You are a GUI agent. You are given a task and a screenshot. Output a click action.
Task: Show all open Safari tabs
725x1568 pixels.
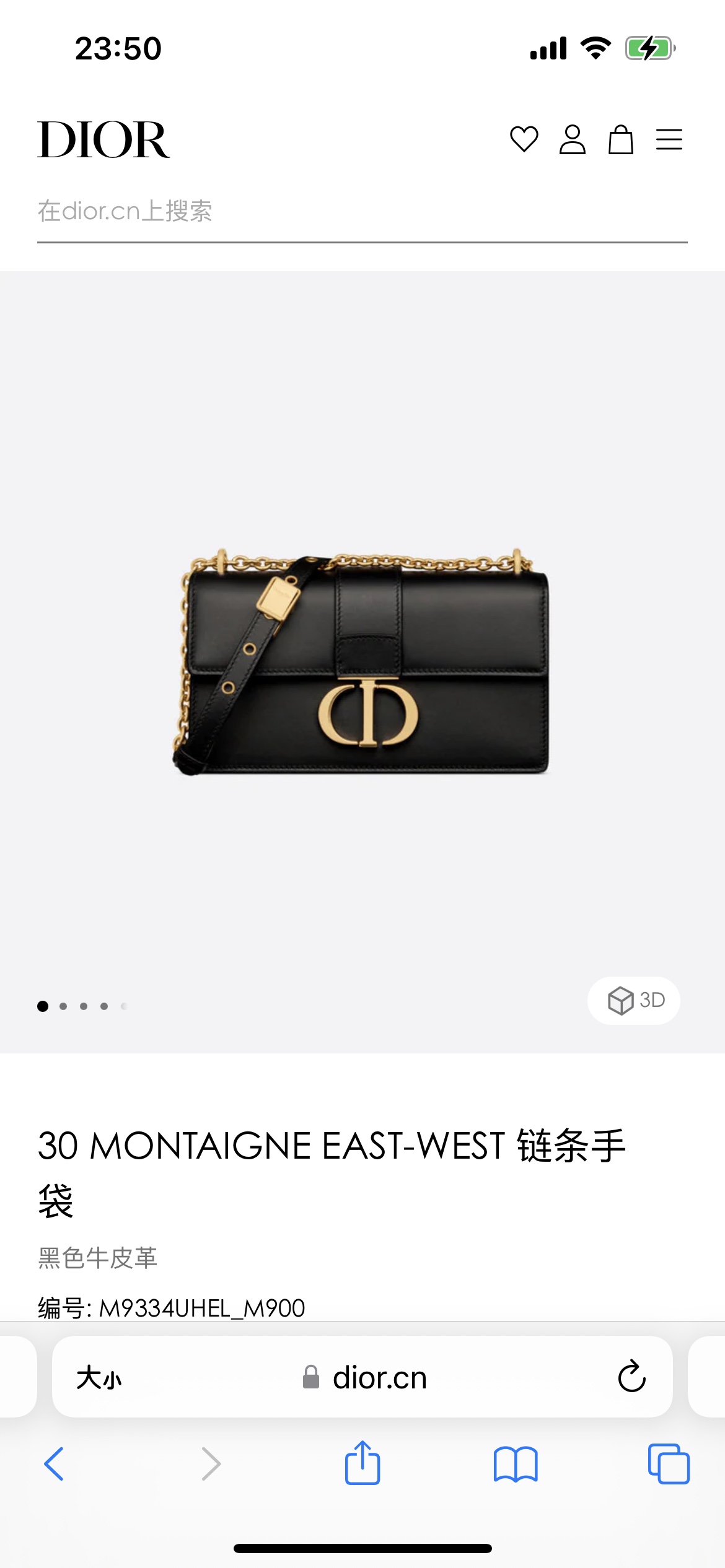[669, 1464]
